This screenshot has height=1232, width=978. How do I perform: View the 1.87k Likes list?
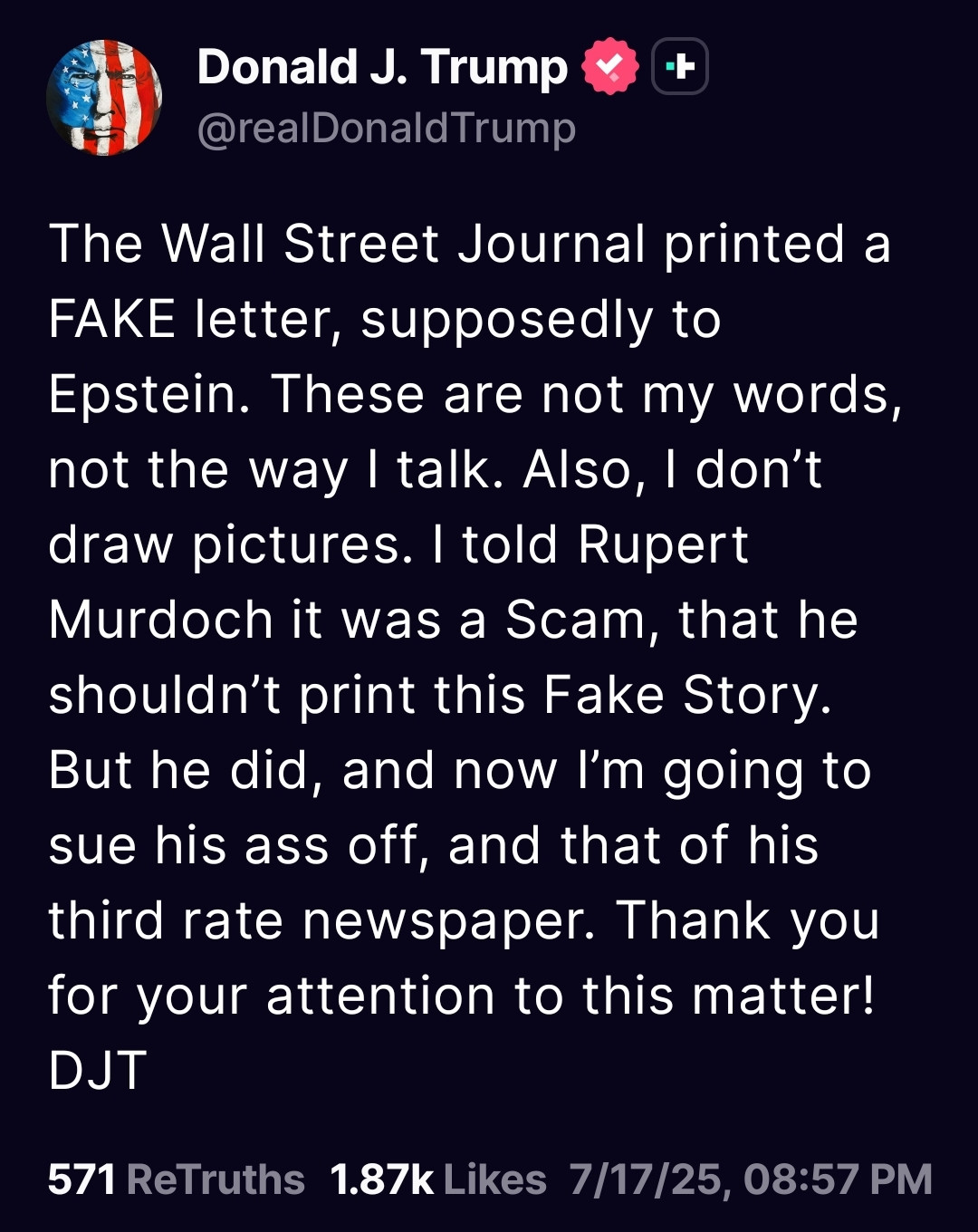coord(438,1179)
